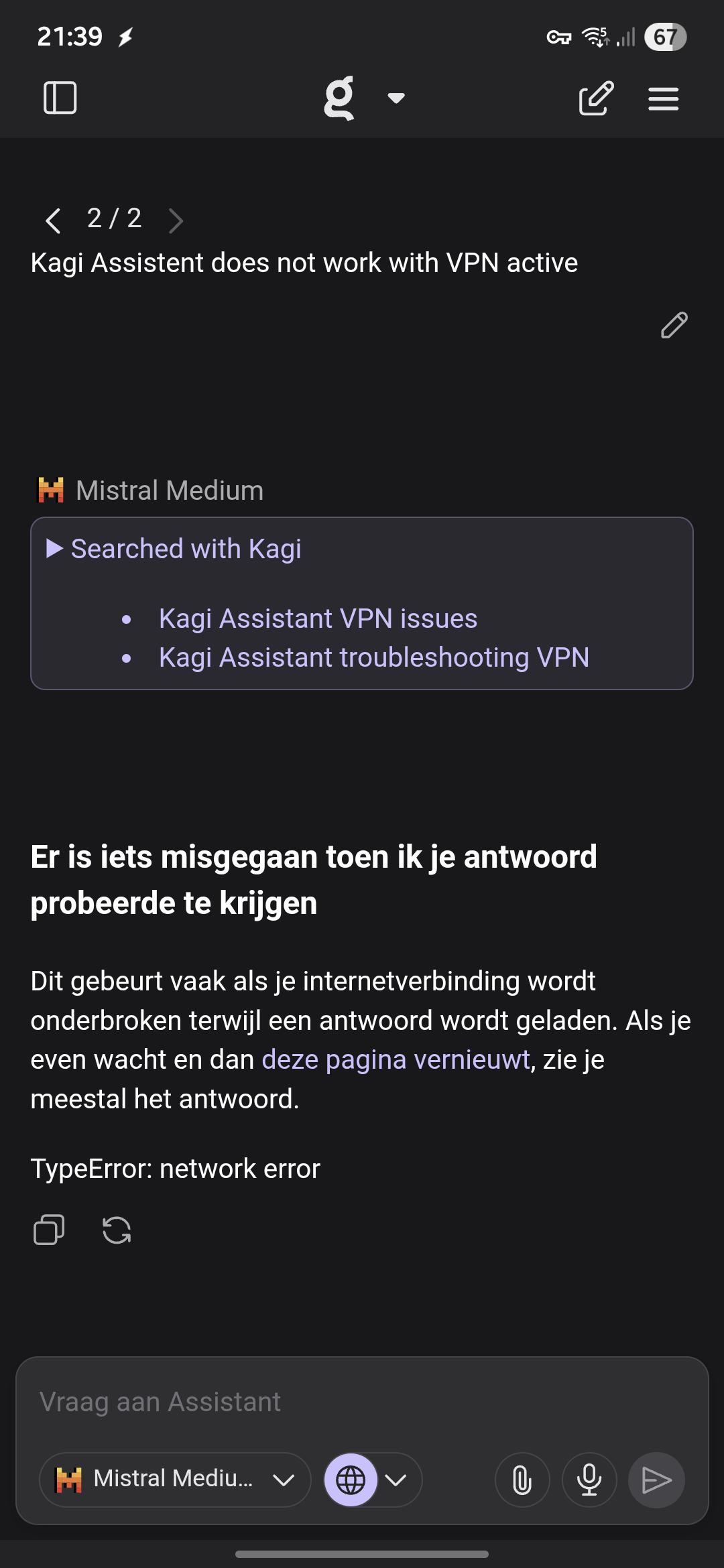724x1568 pixels.
Task: Change the Mistral Medium model
Action: tap(175, 1480)
